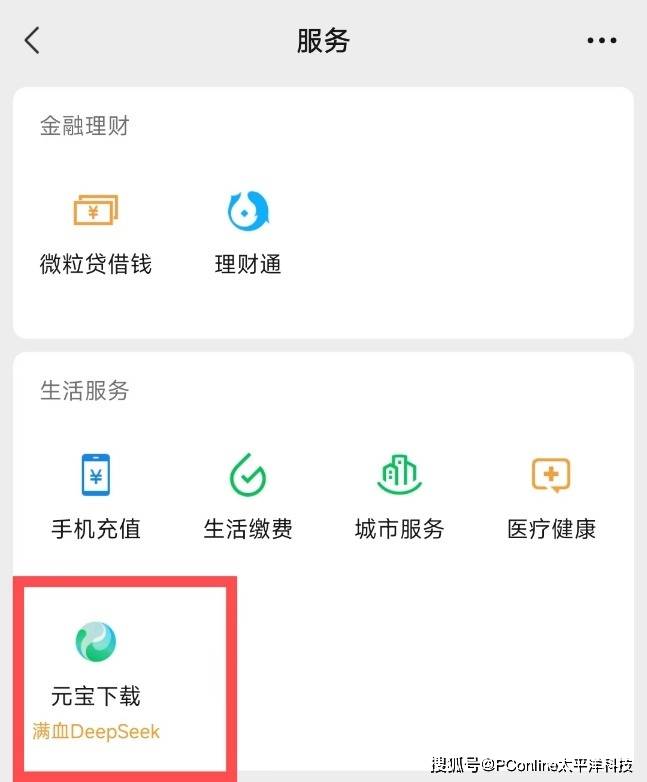Launch 城市服务
This screenshot has width=647, height=782.
[x=399, y=494]
